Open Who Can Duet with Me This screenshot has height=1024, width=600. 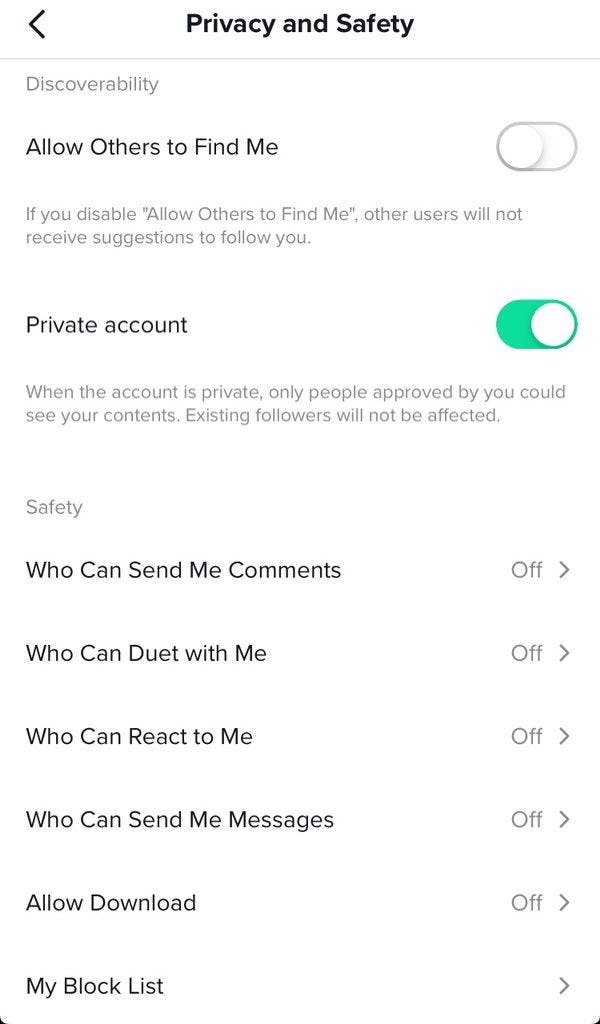(300, 653)
